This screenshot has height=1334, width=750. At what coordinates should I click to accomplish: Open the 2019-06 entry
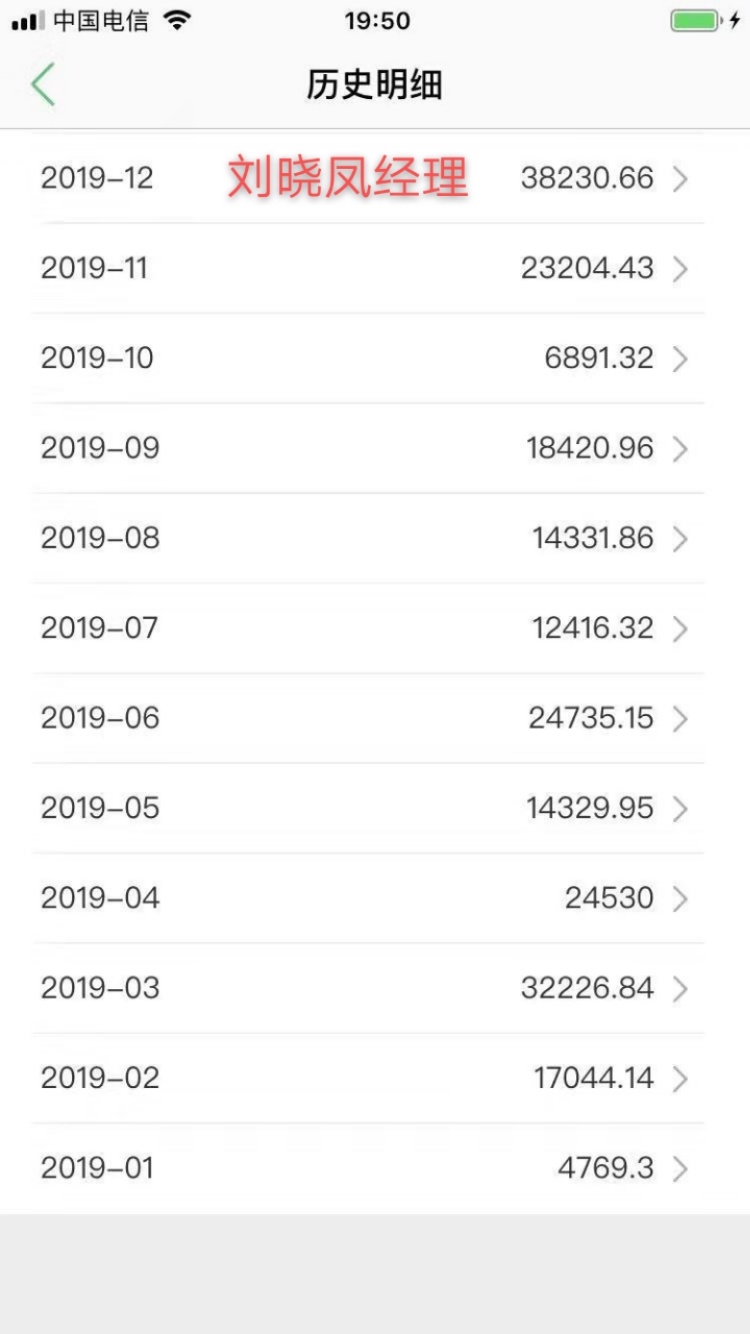pyautogui.click(x=375, y=718)
